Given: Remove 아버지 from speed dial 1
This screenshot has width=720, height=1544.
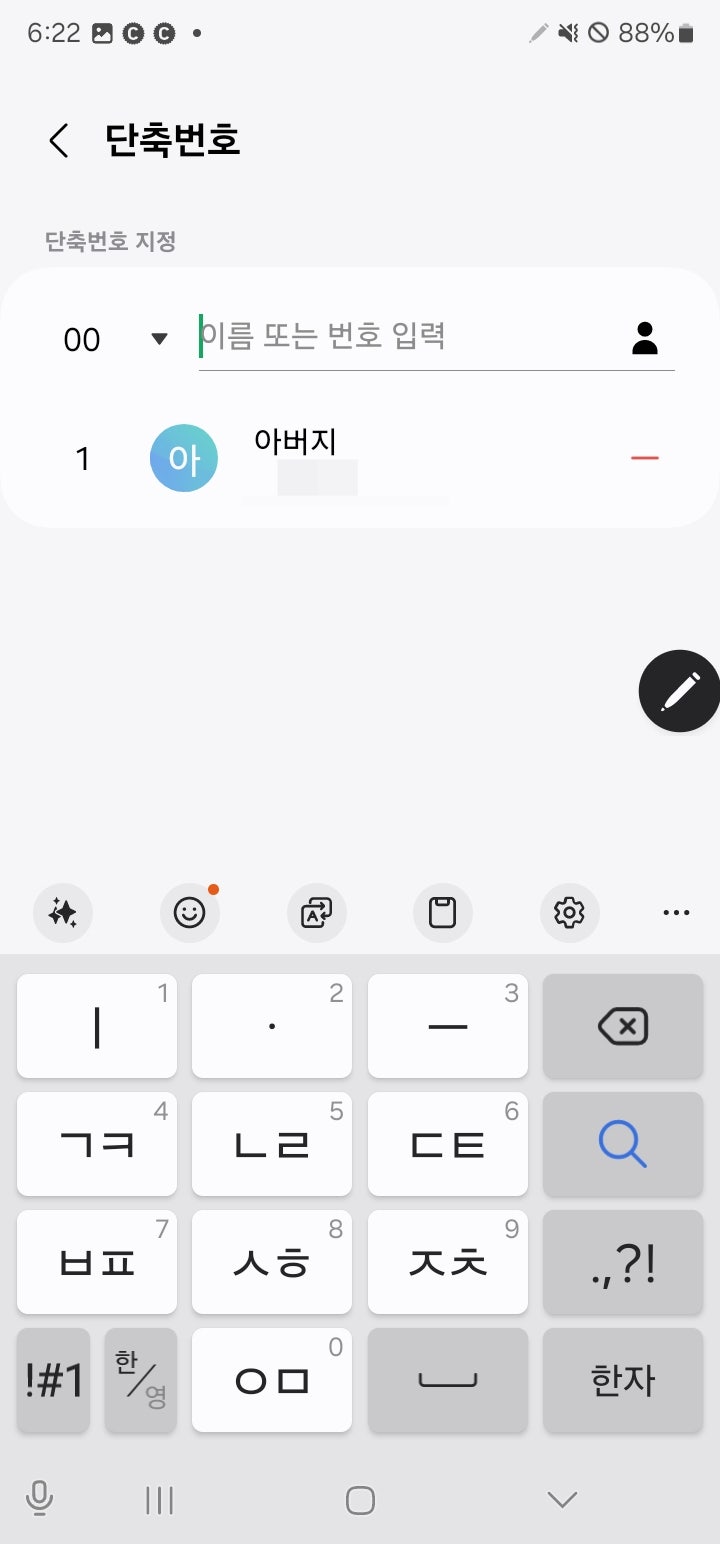Looking at the screenshot, I should pos(645,458).
